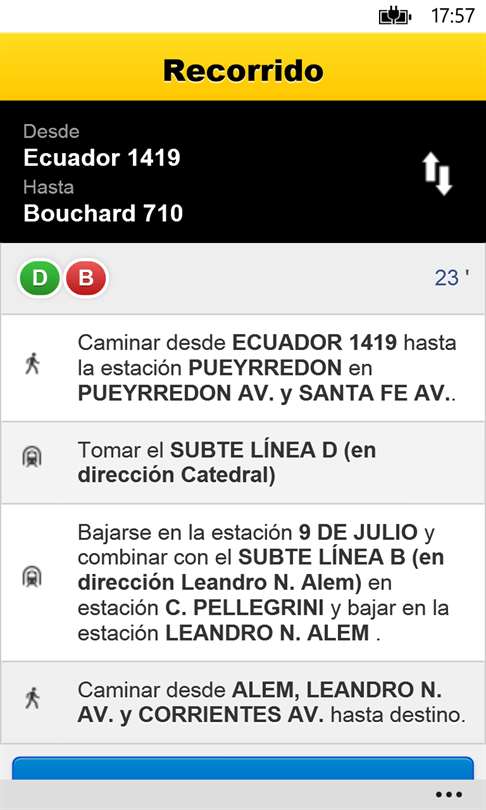Open the app bar ellipsis menu
486x810 pixels.
[448, 795]
